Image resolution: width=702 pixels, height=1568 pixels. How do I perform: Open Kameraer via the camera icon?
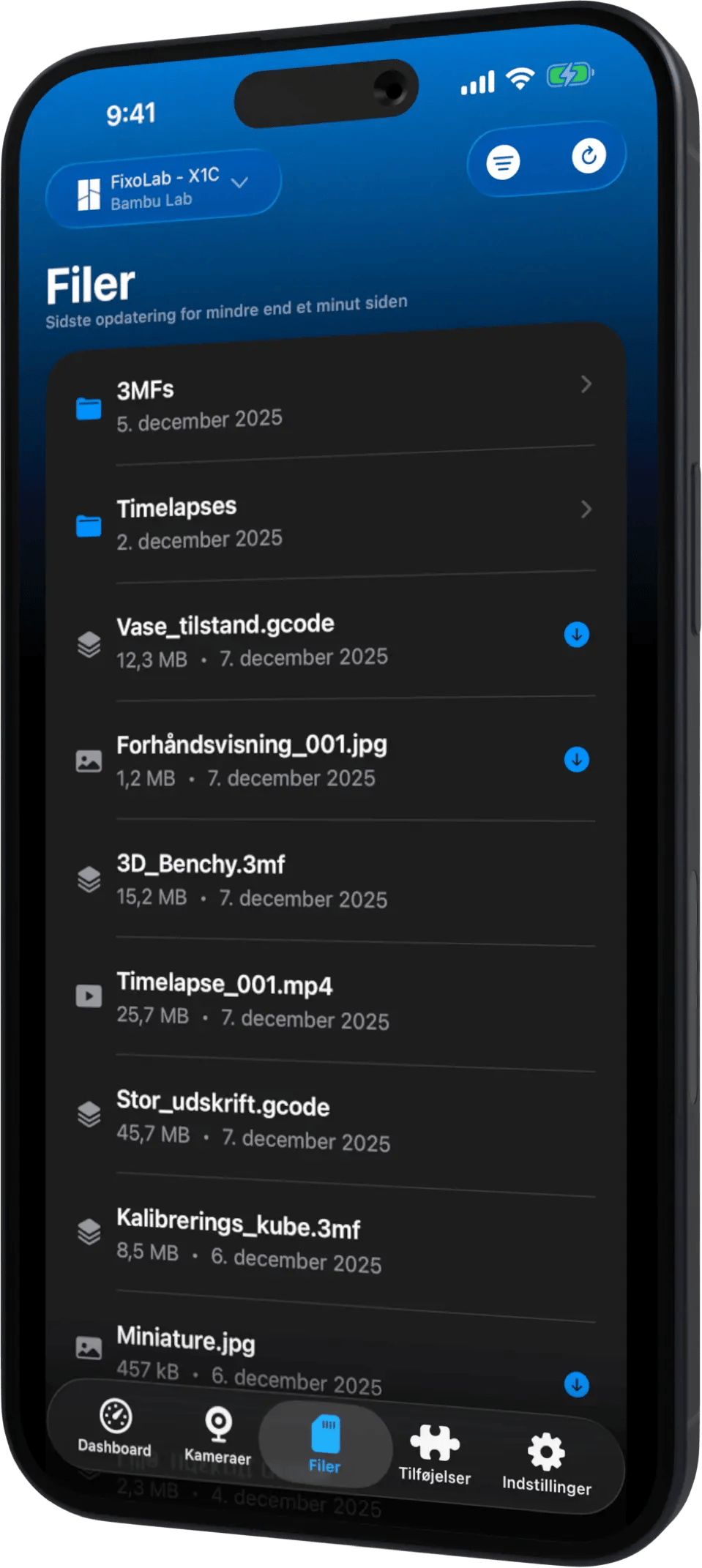click(x=218, y=1423)
